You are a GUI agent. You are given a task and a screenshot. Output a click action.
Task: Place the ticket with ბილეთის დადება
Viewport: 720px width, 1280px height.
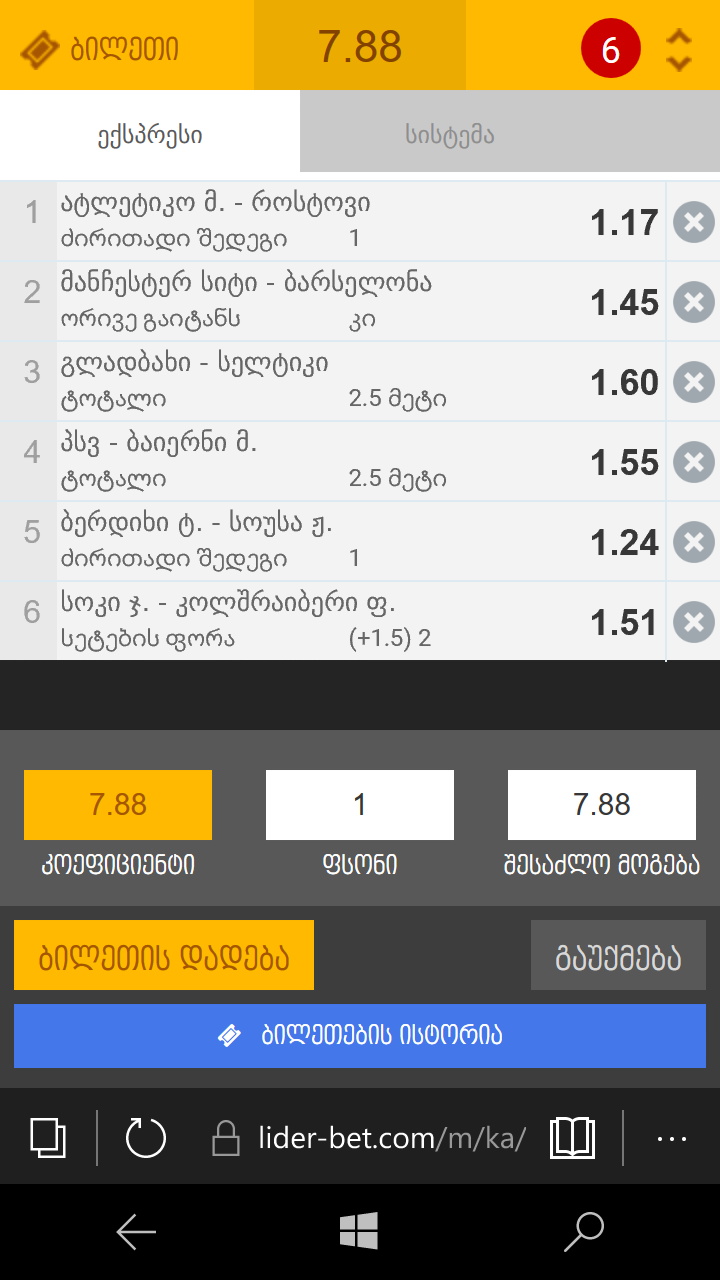[x=164, y=956]
